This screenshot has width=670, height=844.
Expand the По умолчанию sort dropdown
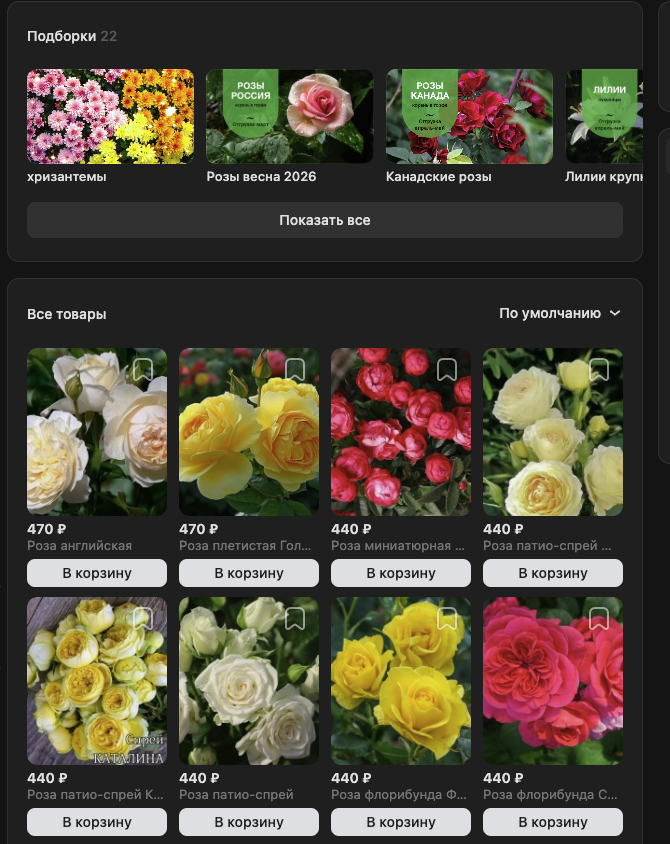coord(560,313)
